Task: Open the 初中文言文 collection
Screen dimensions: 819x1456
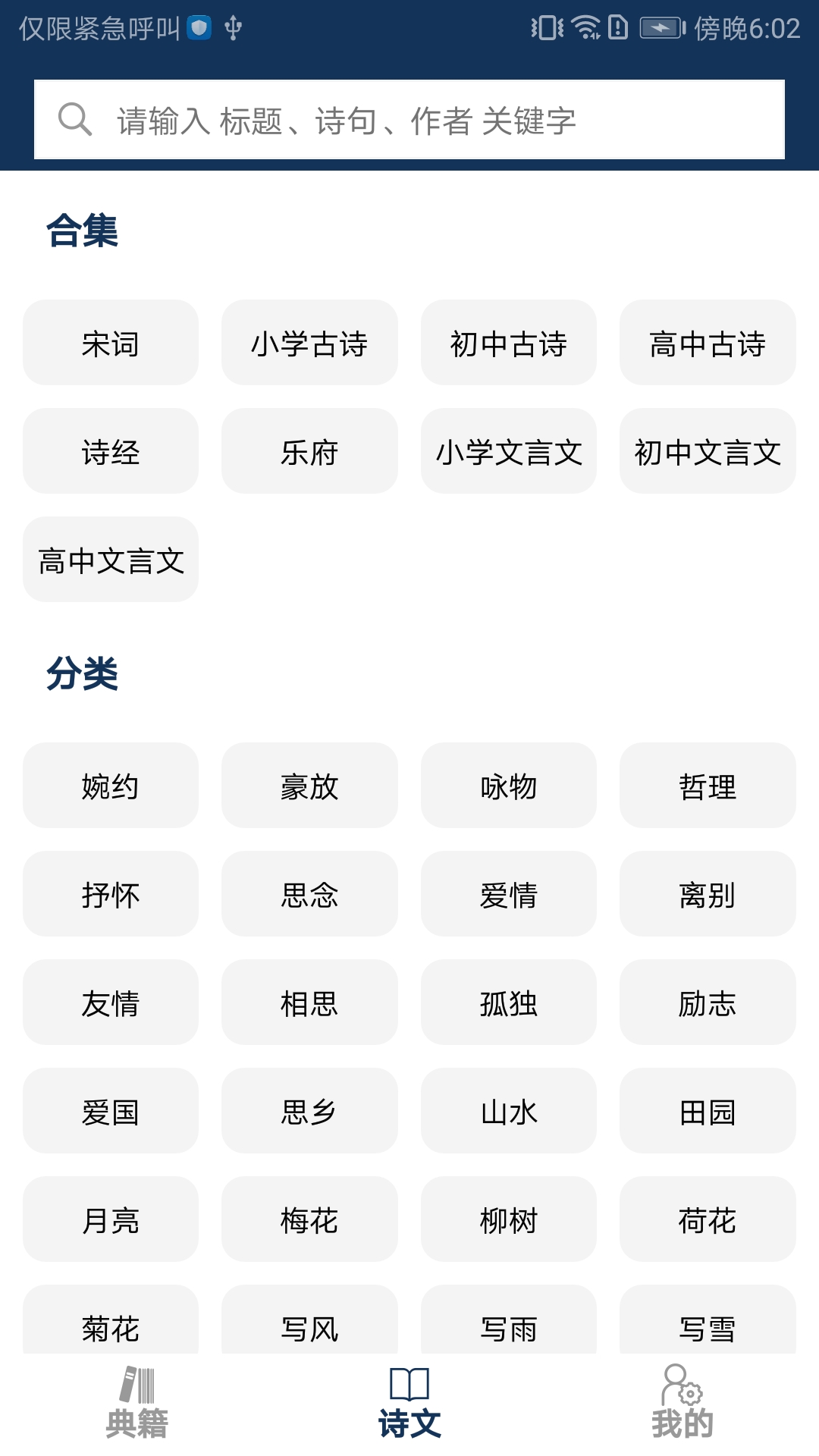Action: [708, 450]
